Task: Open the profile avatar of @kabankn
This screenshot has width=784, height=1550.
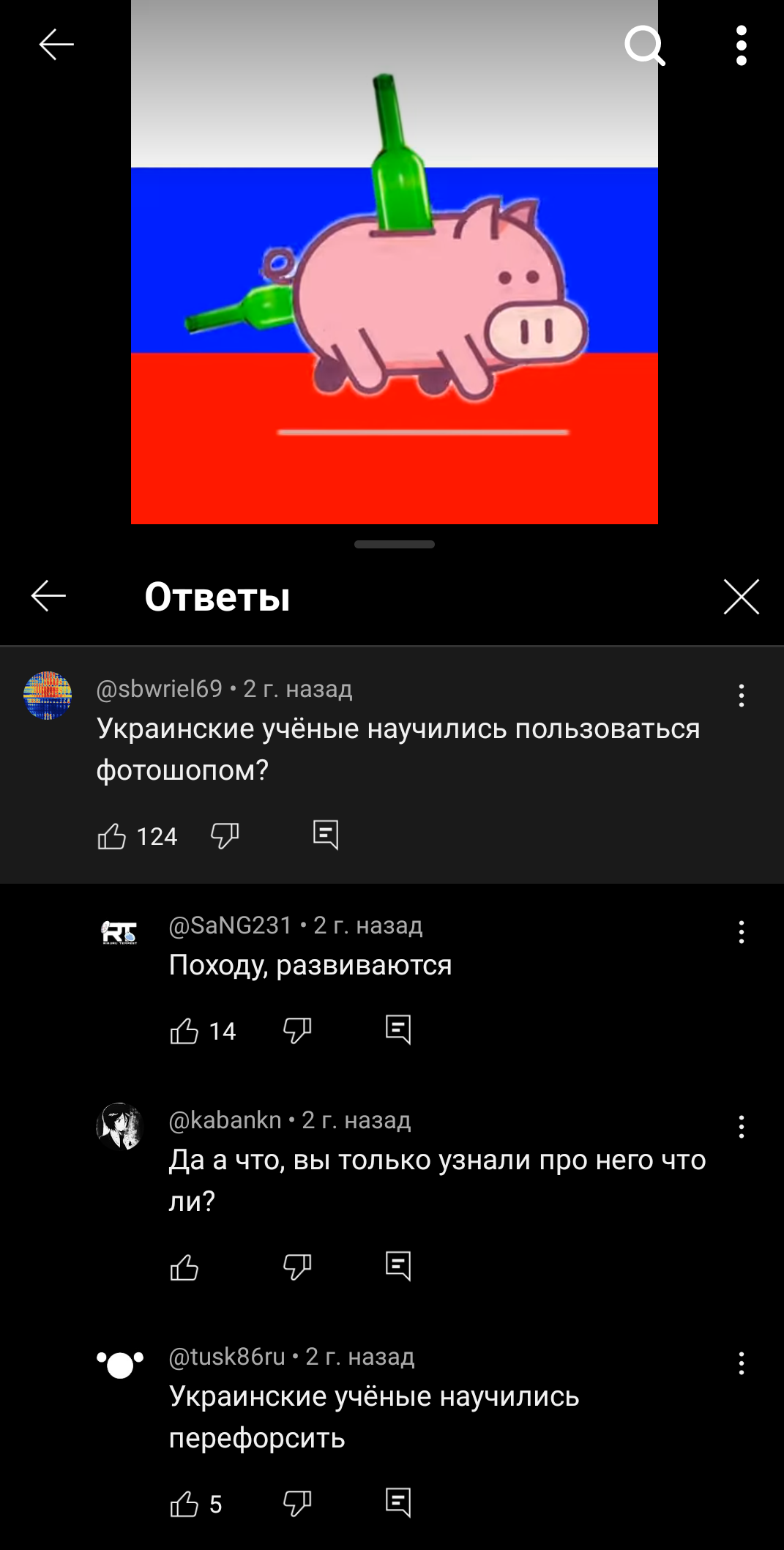Action: tap(119, 1126)
